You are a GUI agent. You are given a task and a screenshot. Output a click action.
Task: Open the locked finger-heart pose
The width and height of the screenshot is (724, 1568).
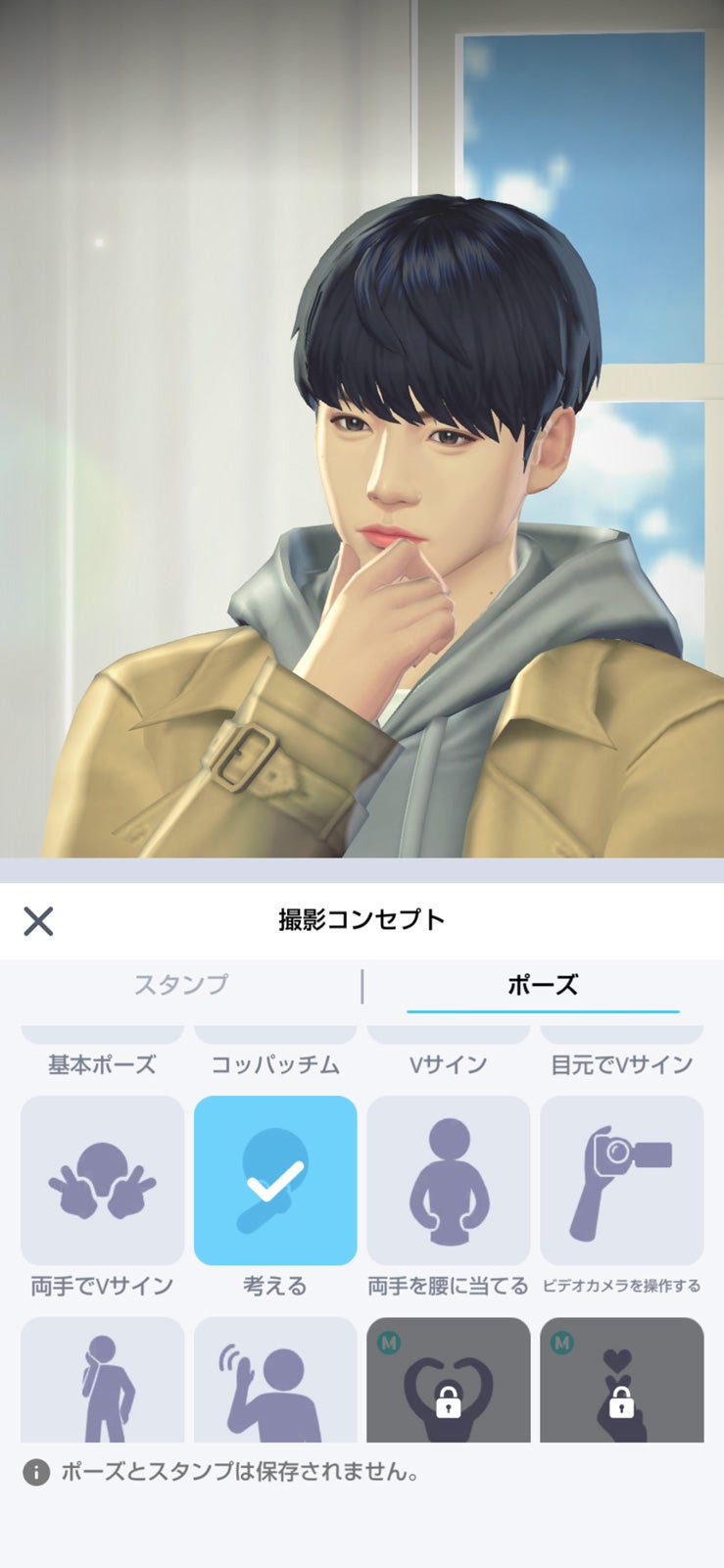(621, 1382)
